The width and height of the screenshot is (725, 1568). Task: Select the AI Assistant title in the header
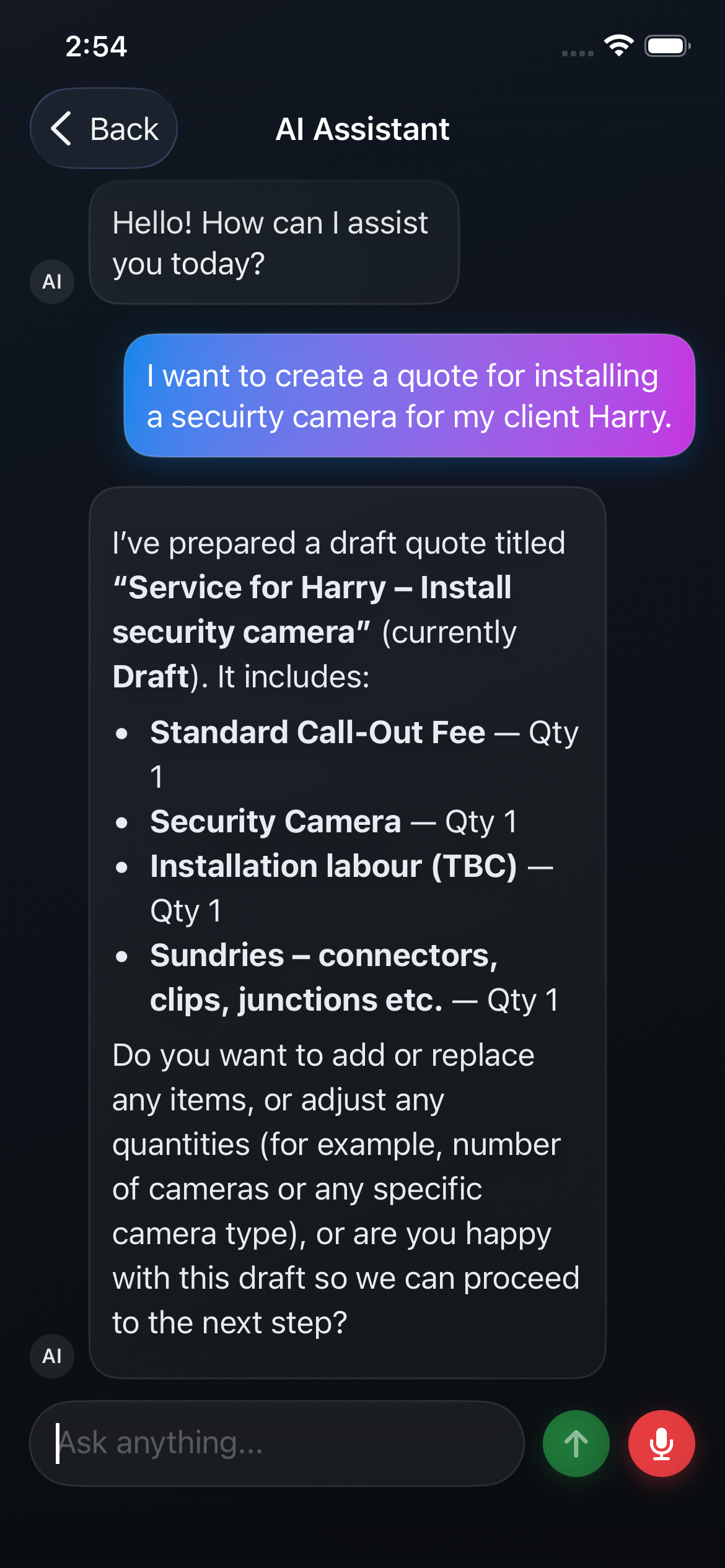pyautogui.click(x=362, y=129)
